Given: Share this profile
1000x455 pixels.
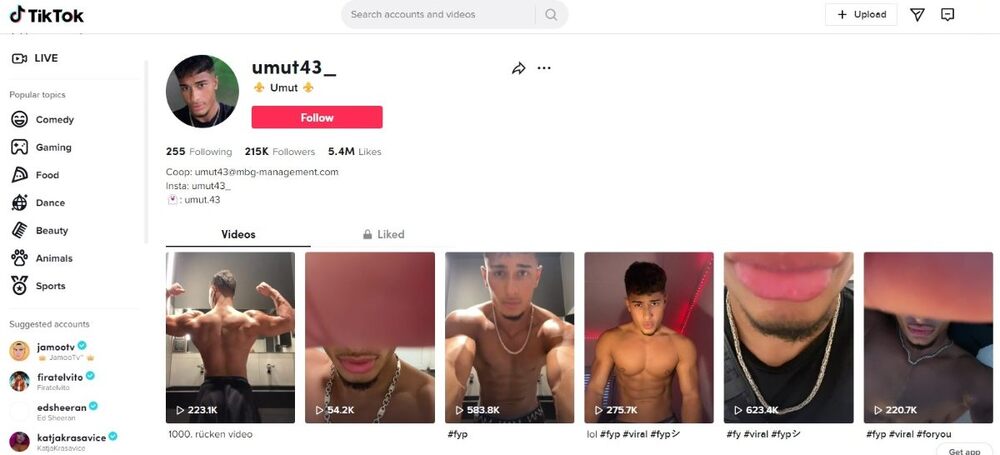Looking at the screenshot, I should [518, 69].
